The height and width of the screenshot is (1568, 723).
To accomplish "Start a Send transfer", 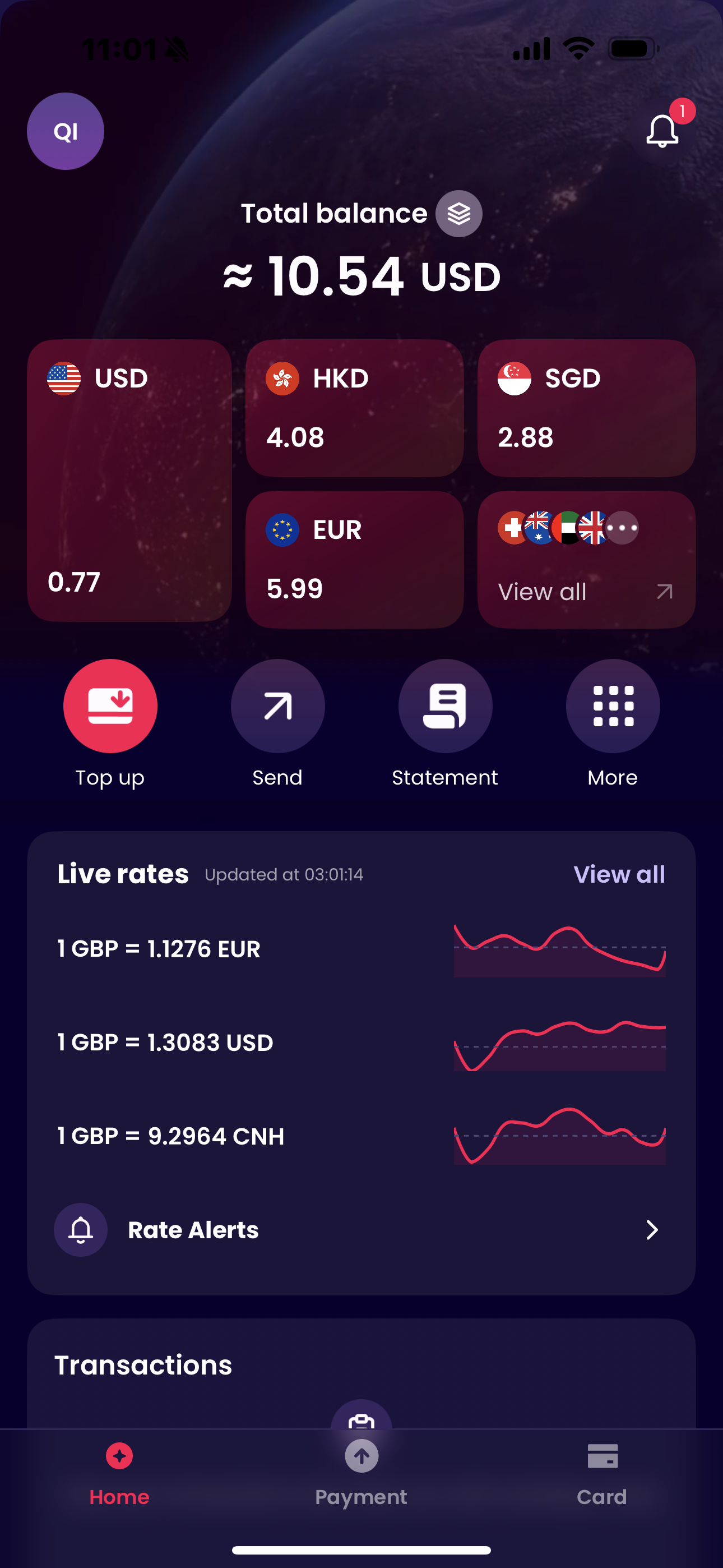I will [x=277, y=706].
